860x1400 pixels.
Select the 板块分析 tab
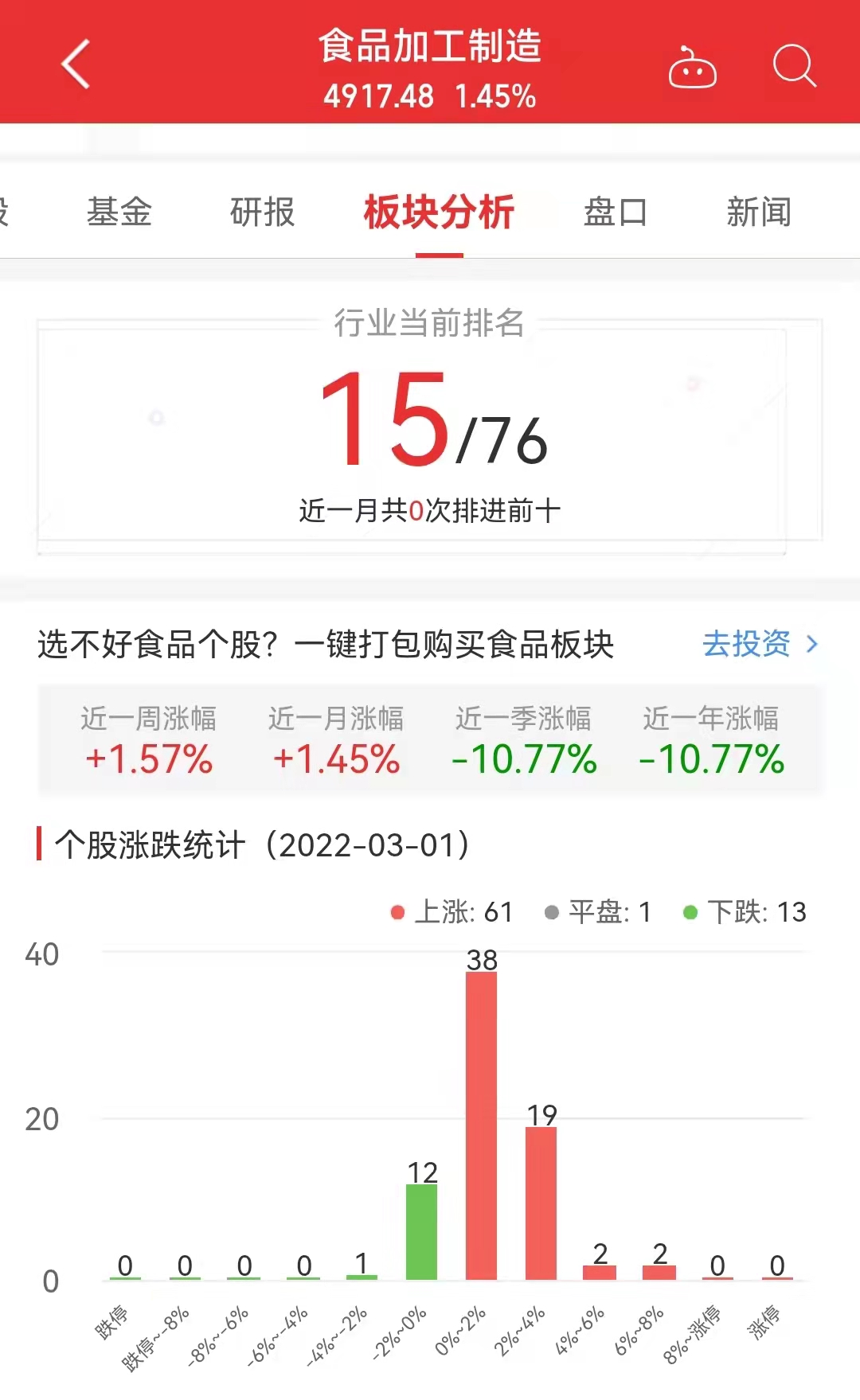click(x=439, y=213)
